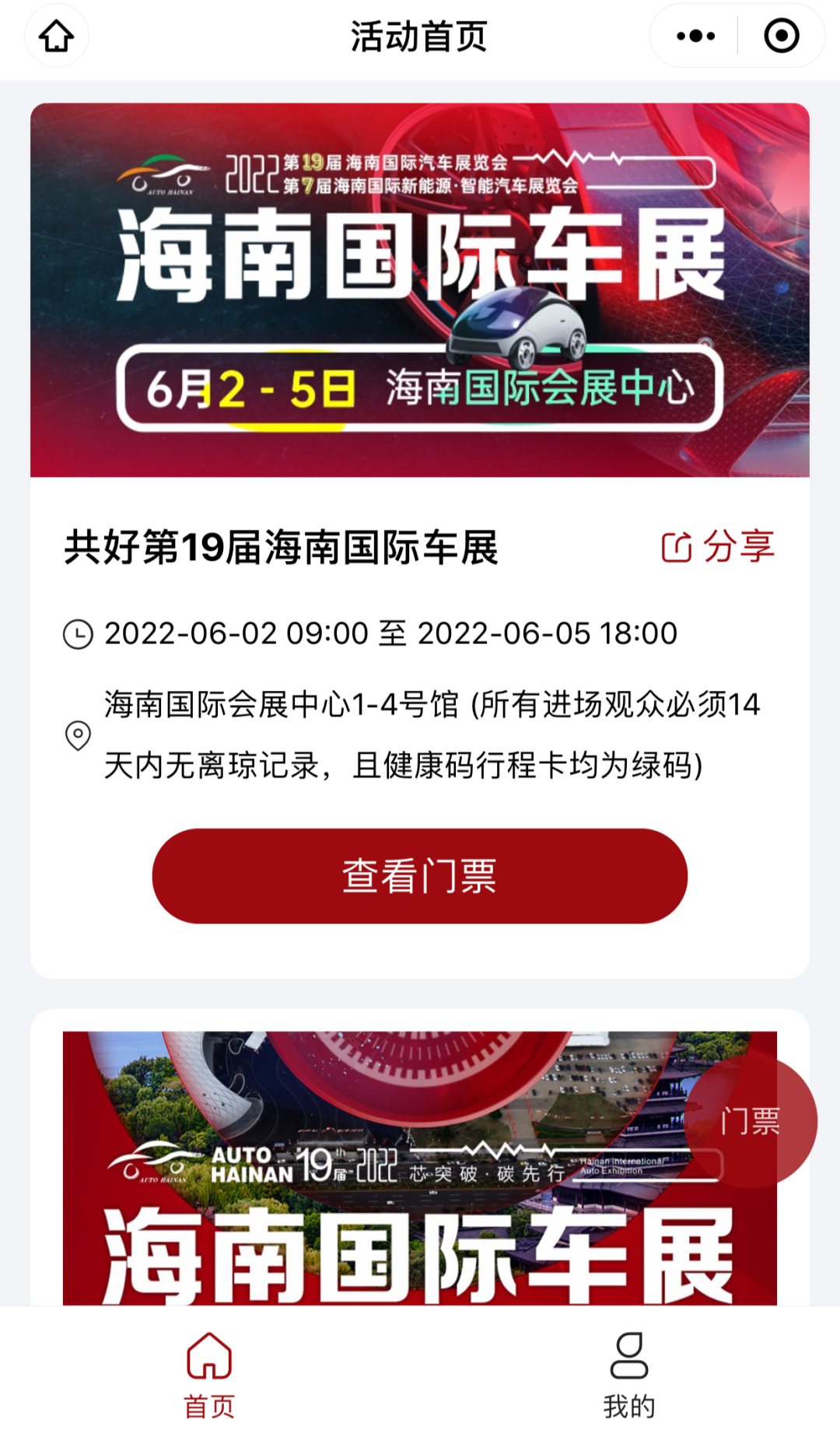Go to the mini program home icon
Image resolution: width=840 pixels, height=1444 pixels.
(x=56, y=36)
